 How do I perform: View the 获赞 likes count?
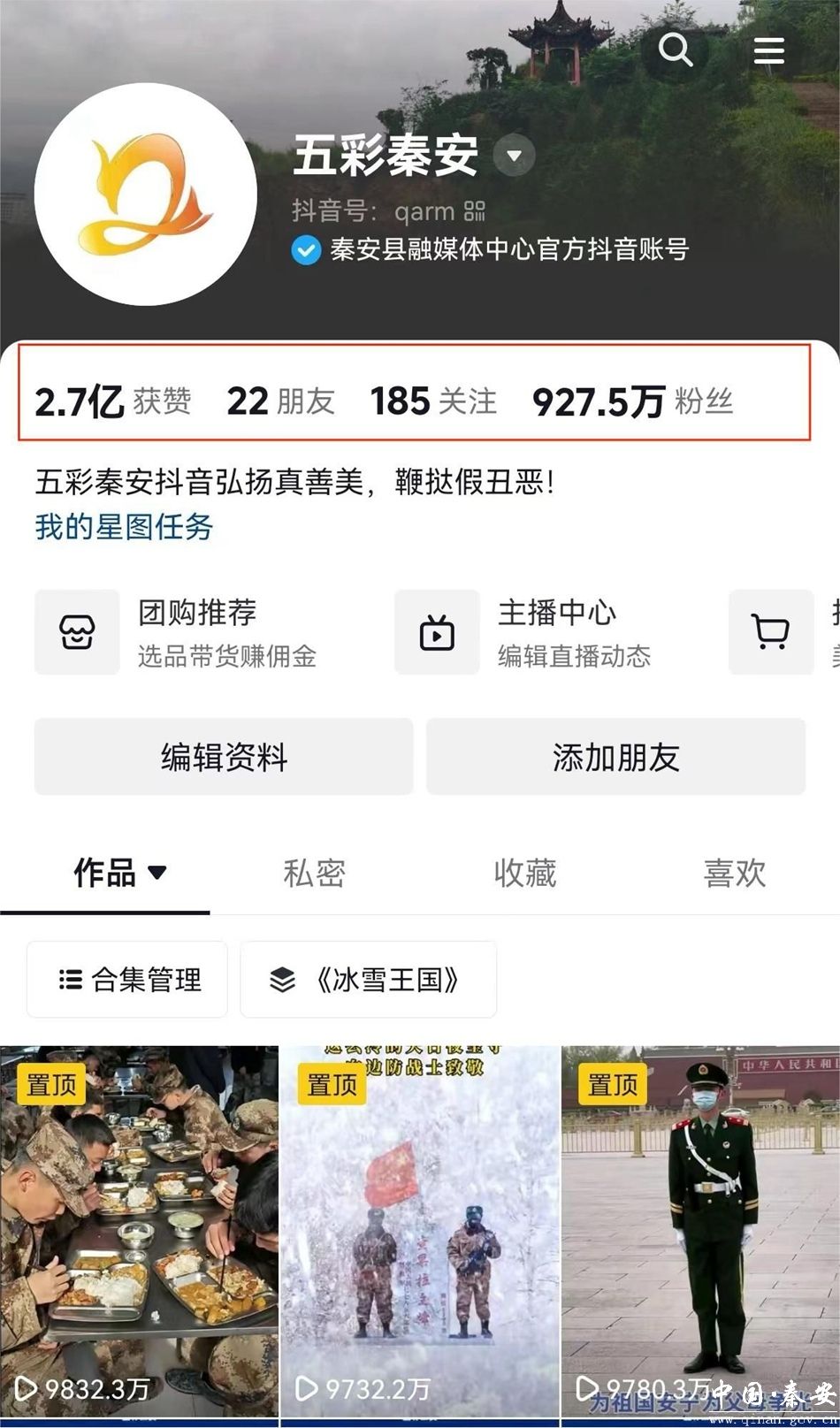[113, 401]
